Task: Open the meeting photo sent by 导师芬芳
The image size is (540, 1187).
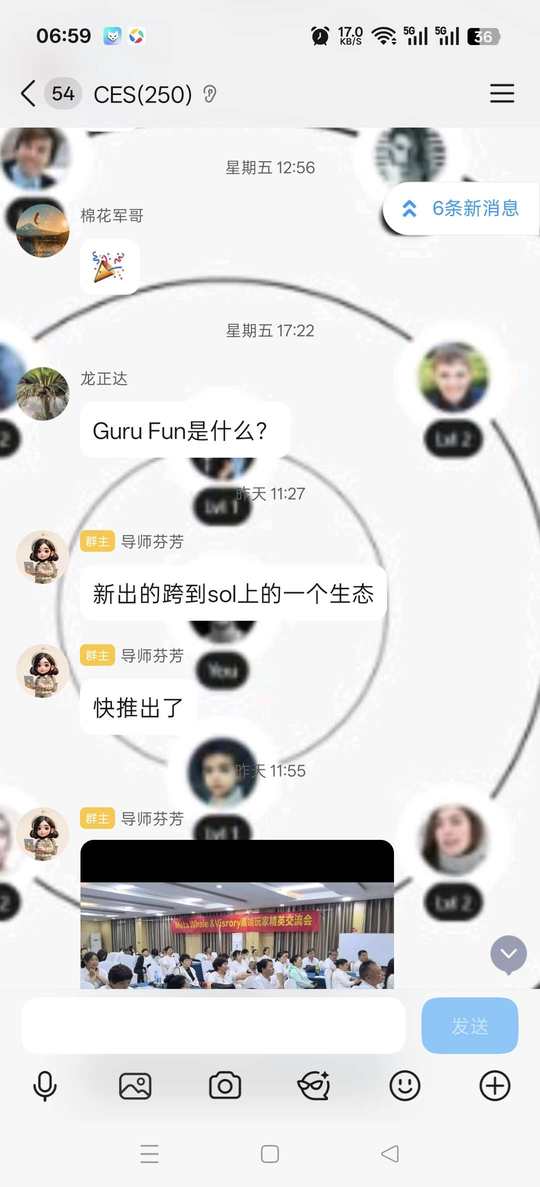Action: pyautogui.click(x=237, y=914)
